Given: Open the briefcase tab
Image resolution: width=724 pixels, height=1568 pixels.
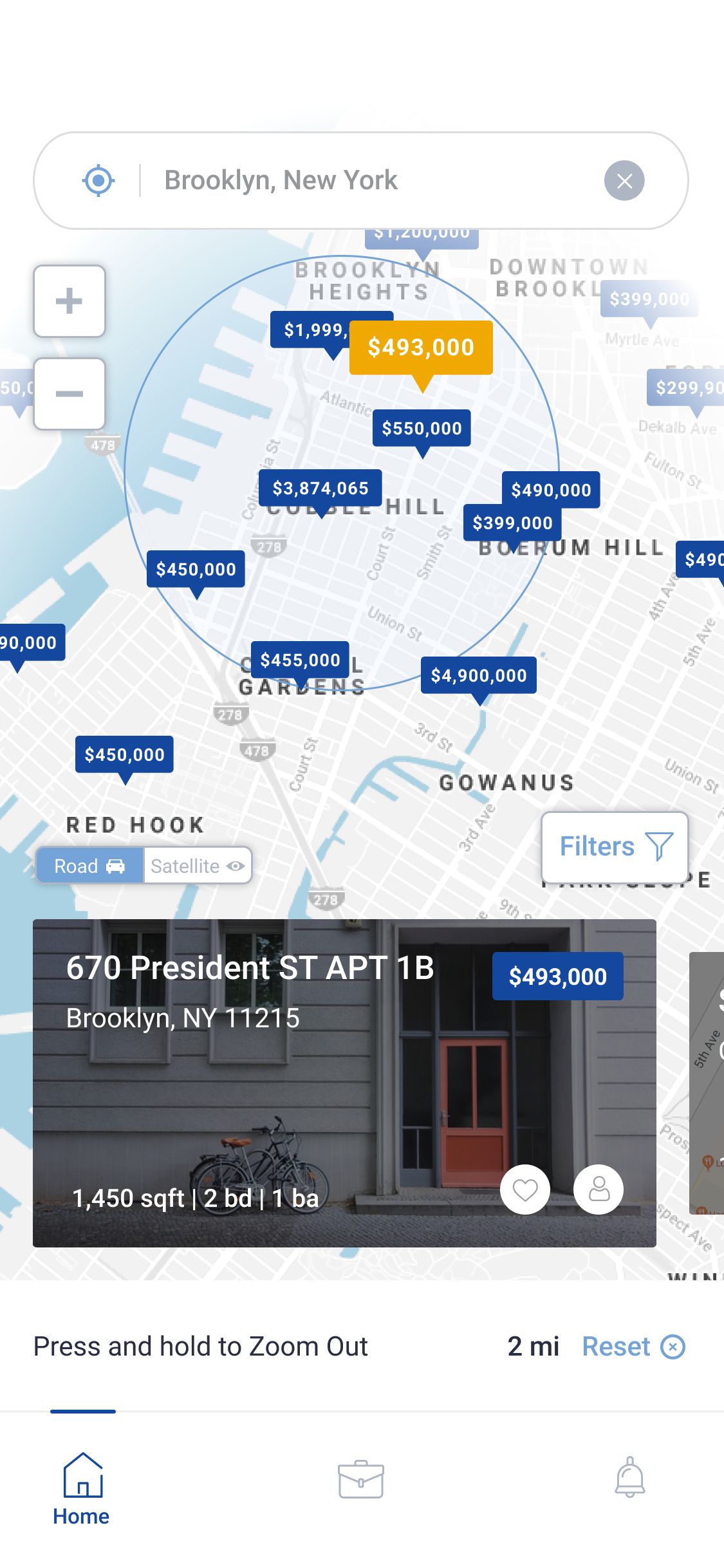Looking at the screenshot, I should tap(361, 1479).
